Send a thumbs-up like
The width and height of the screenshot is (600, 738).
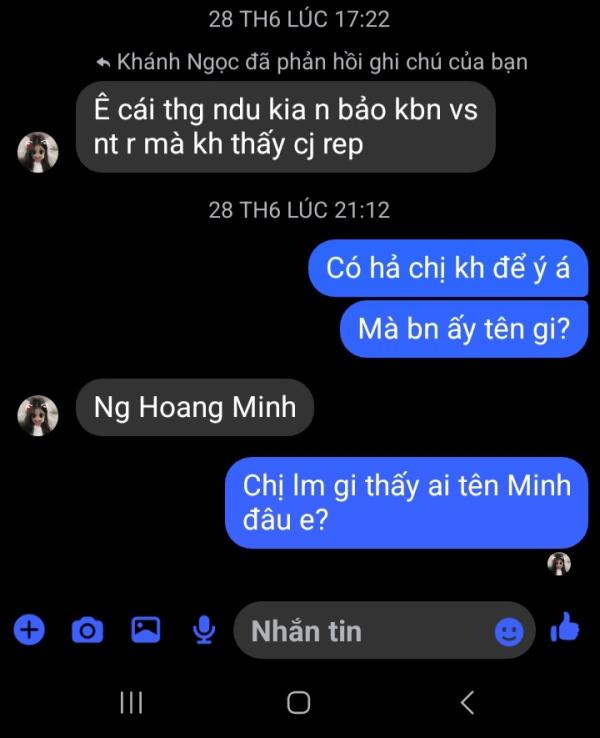coord(566,629)
